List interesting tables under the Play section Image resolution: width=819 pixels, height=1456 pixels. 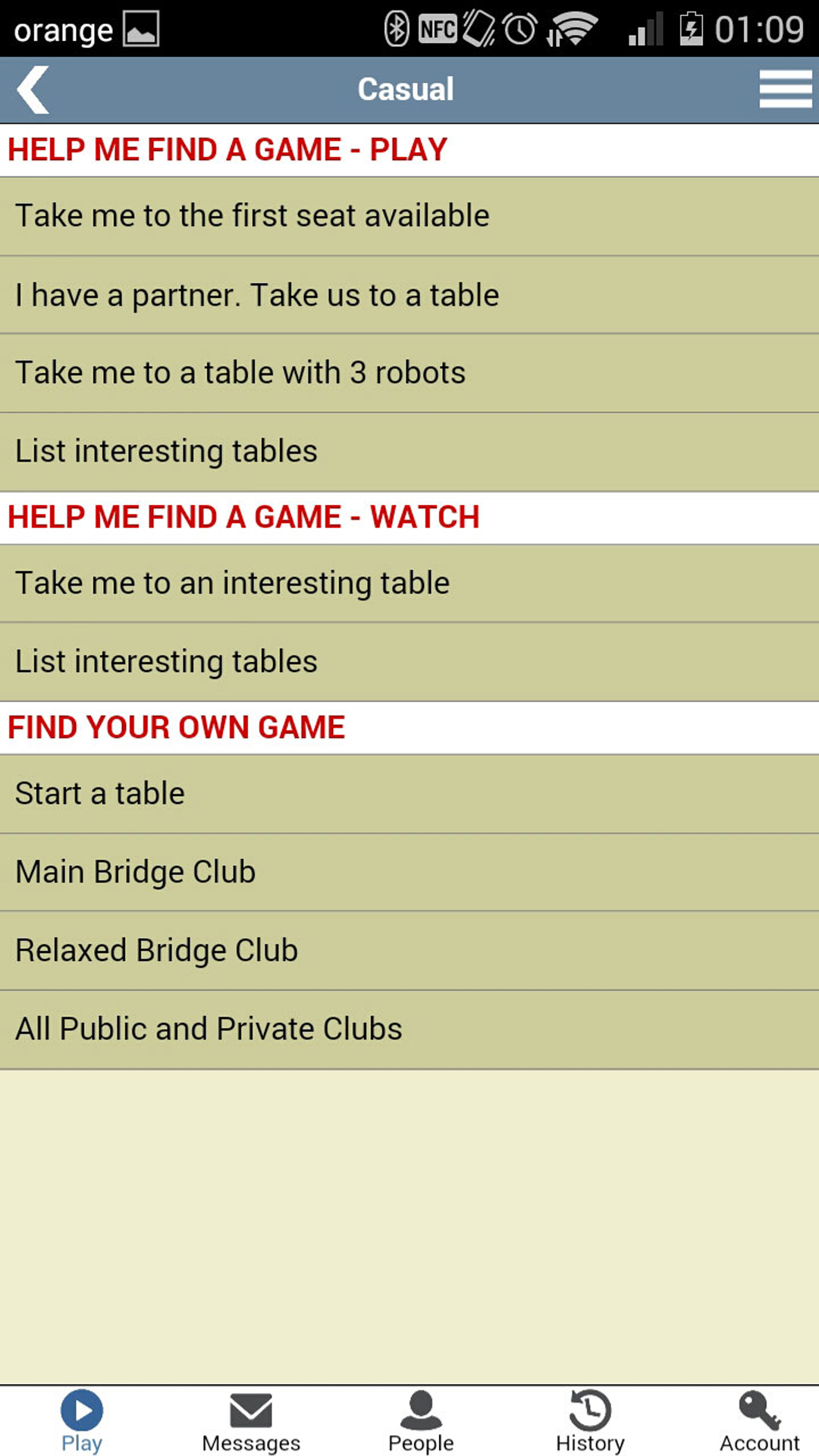click(409, 451)
